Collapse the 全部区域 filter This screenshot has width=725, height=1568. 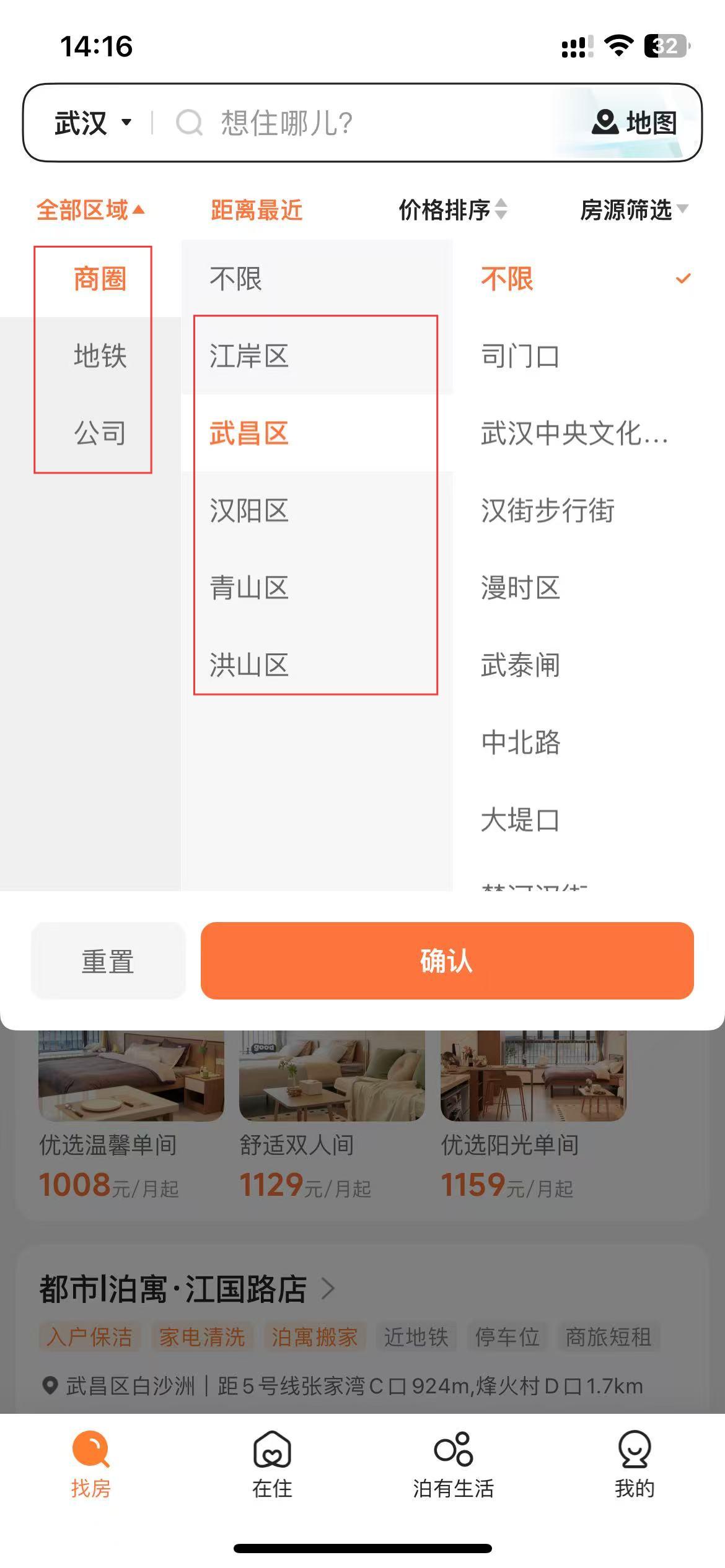point(90,210)
